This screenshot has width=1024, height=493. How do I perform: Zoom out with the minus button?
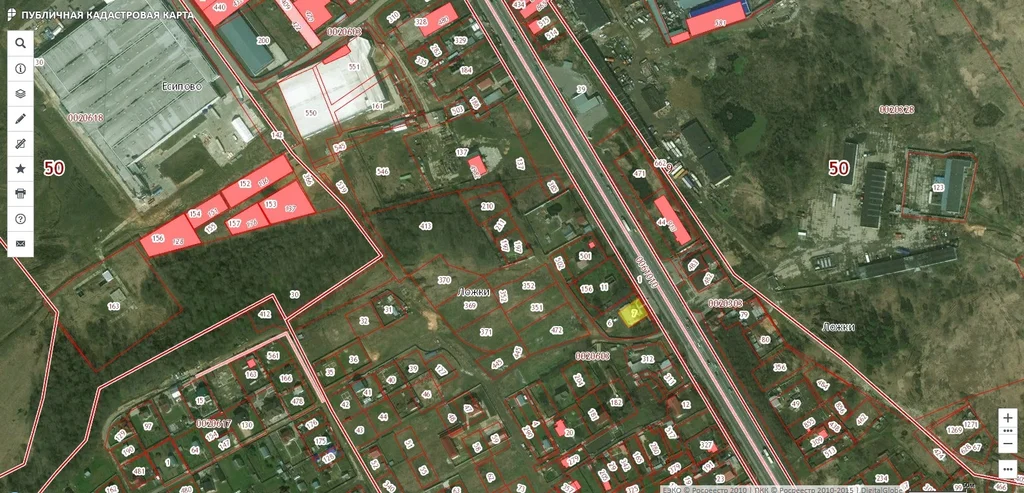click(1008, 441)
